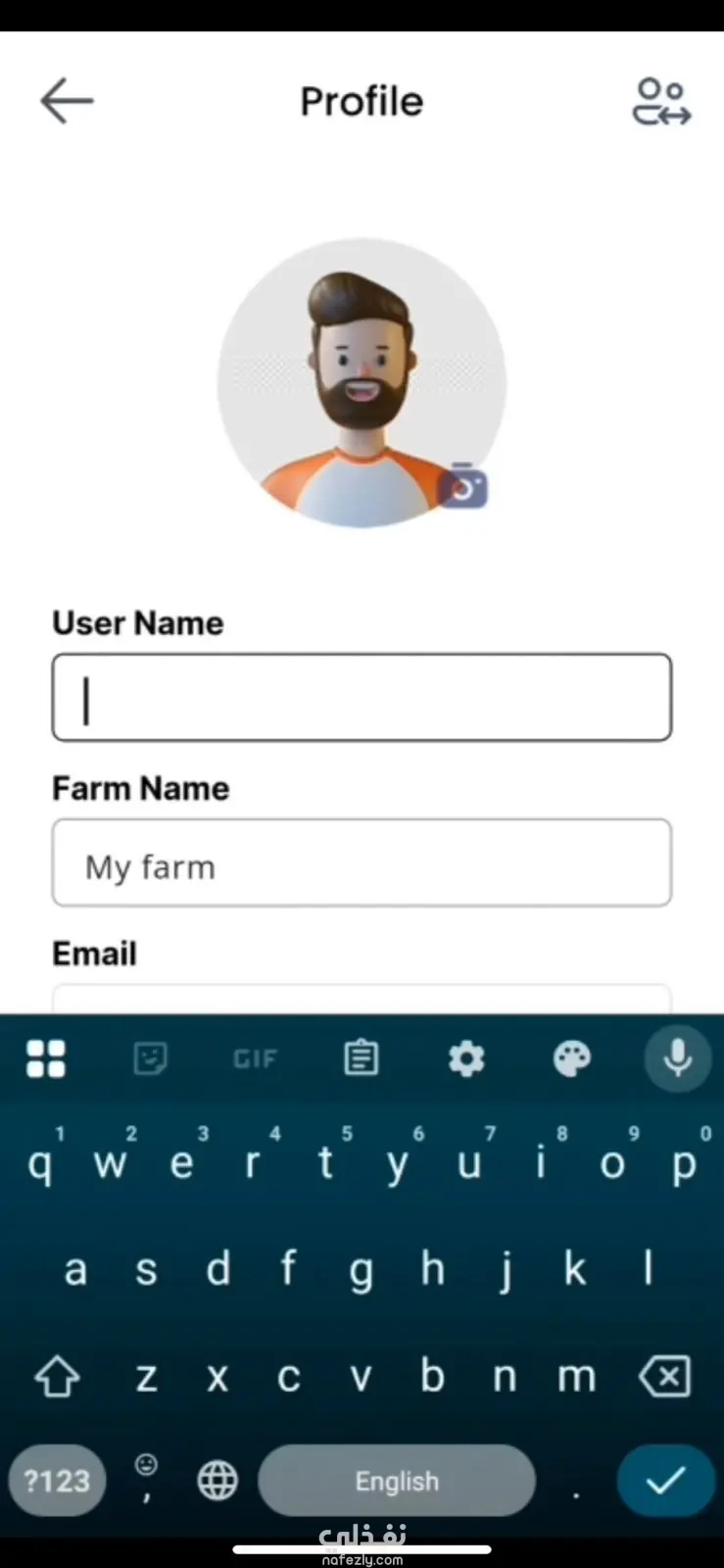
Task: Open the switch account icon
Action: (661, 102)
